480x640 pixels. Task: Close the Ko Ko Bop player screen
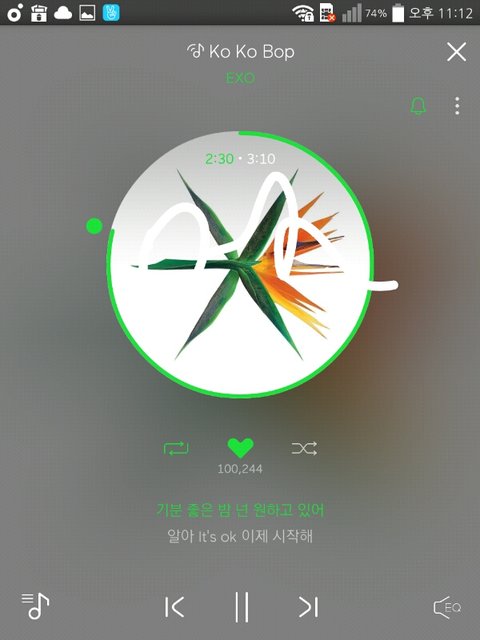[x=456, y=52]
